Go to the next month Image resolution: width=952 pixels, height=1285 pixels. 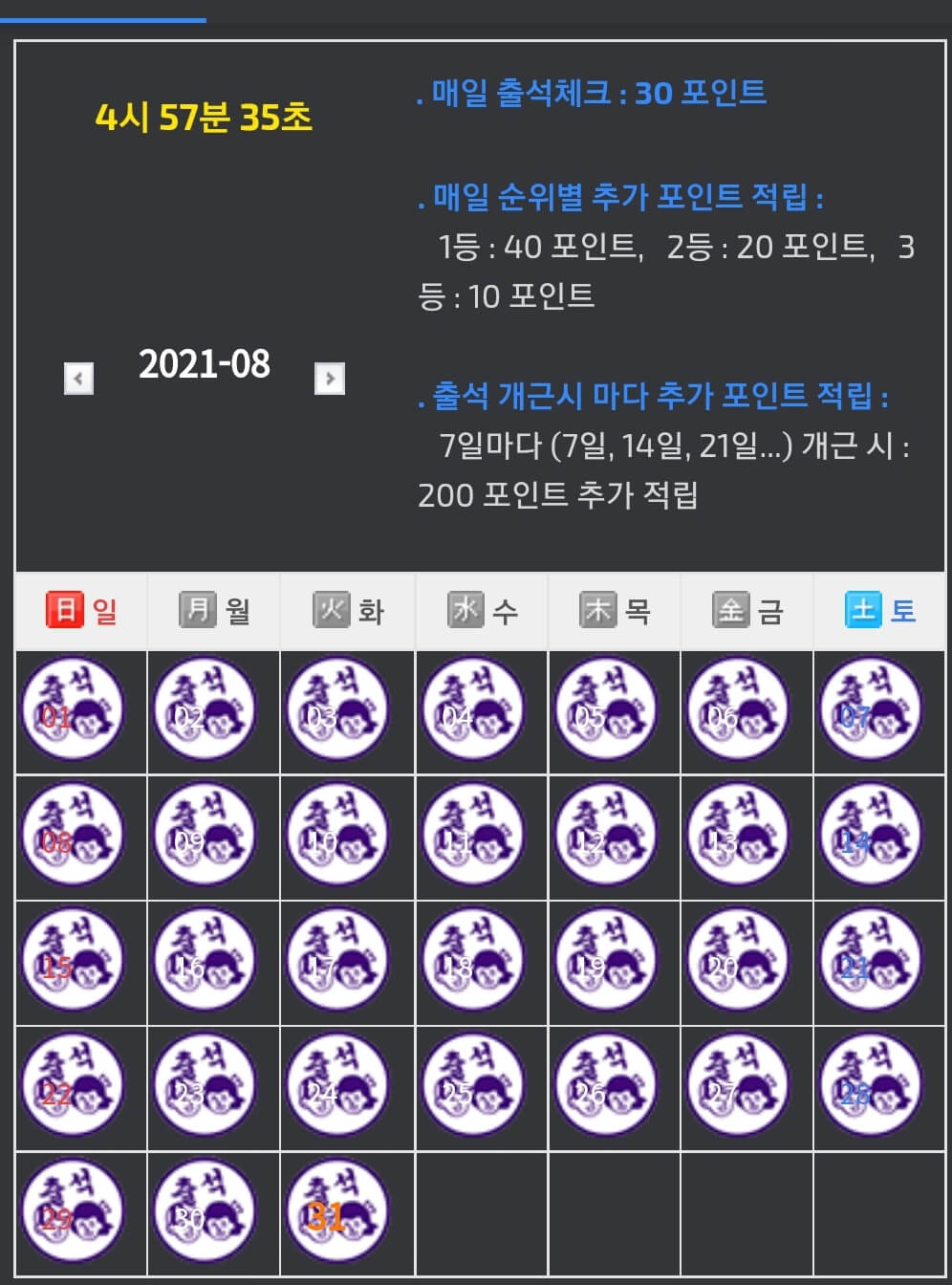point(330,379)
